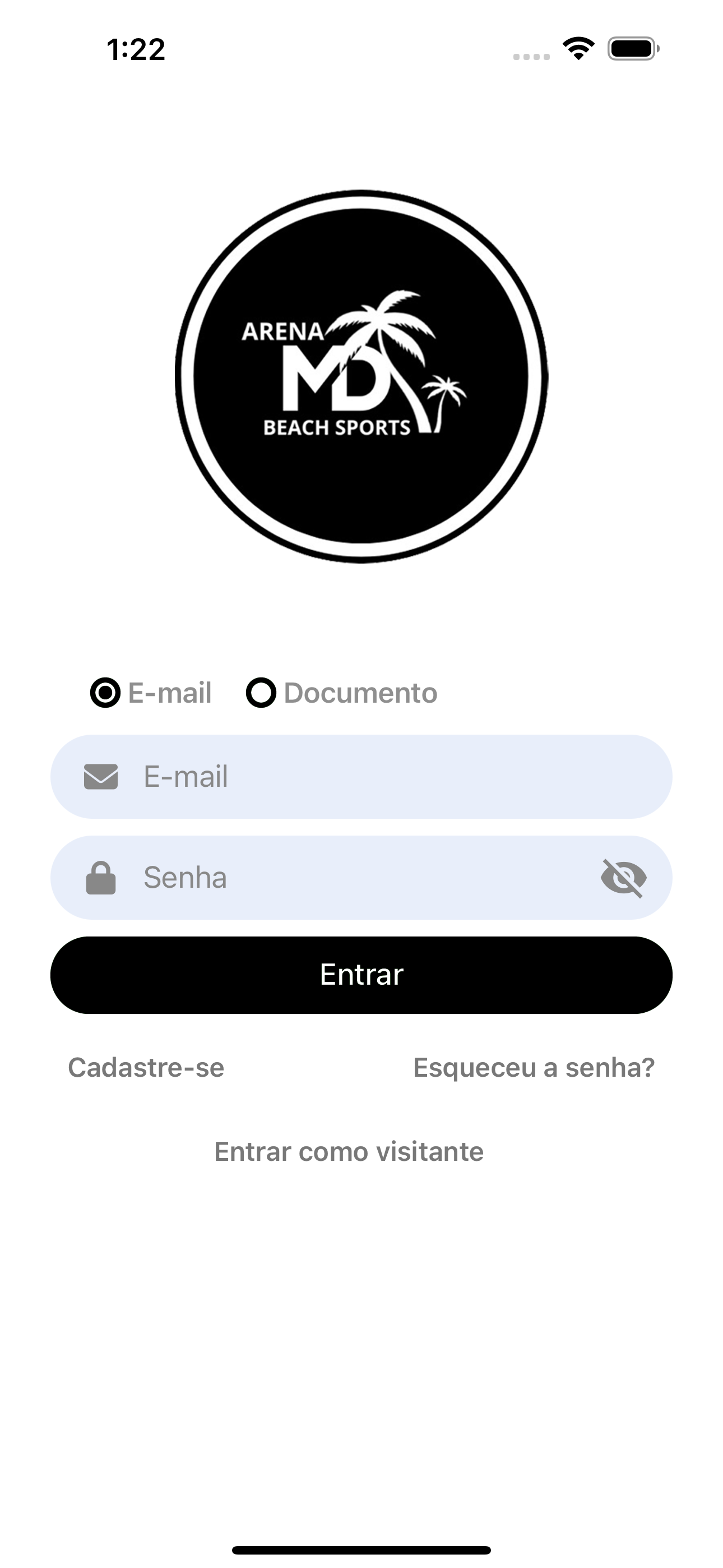This screenshot has width=723, height=1568.
Task: Continue with Entrar como visitante
Action: (349, 1152)
